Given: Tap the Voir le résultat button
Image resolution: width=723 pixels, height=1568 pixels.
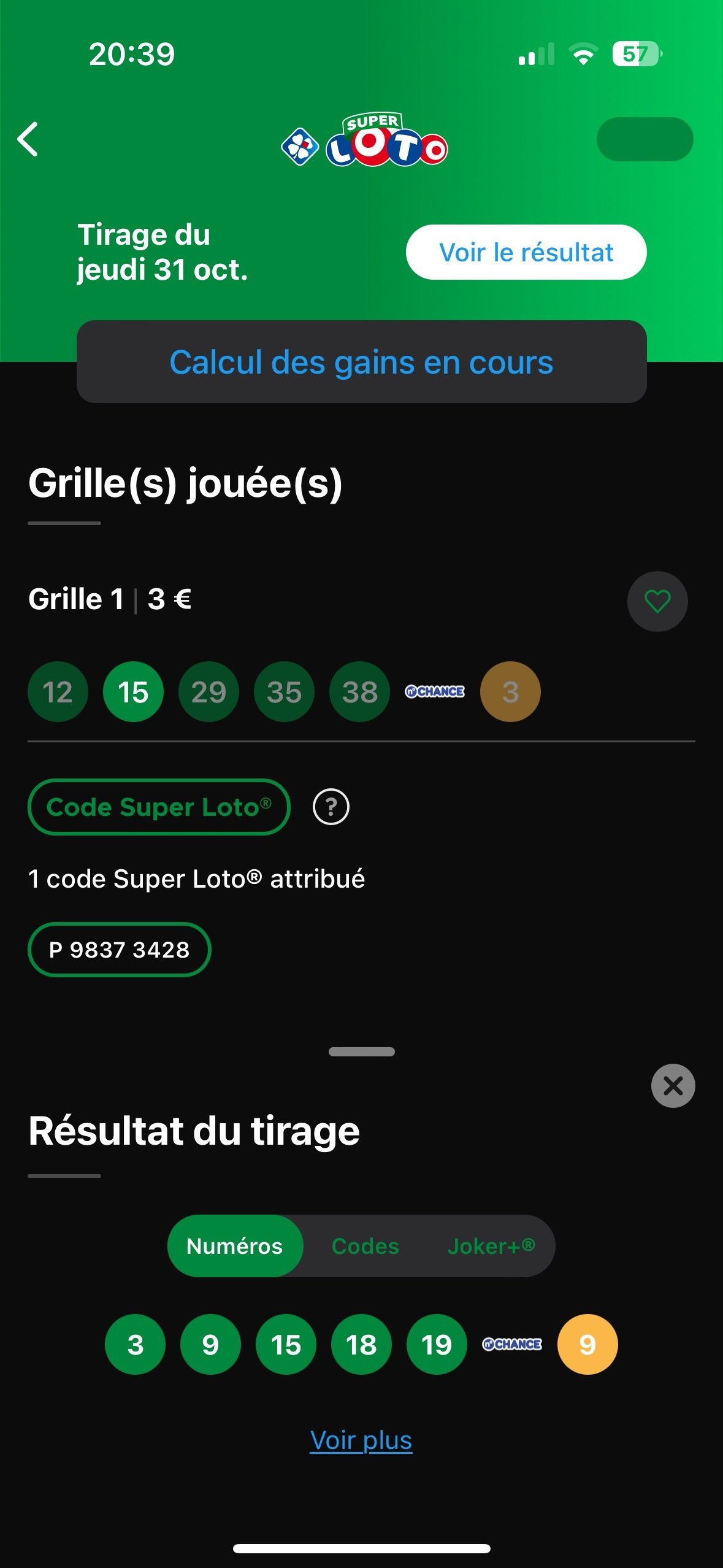Looking at the screenshot, I should tap(526, 252).
